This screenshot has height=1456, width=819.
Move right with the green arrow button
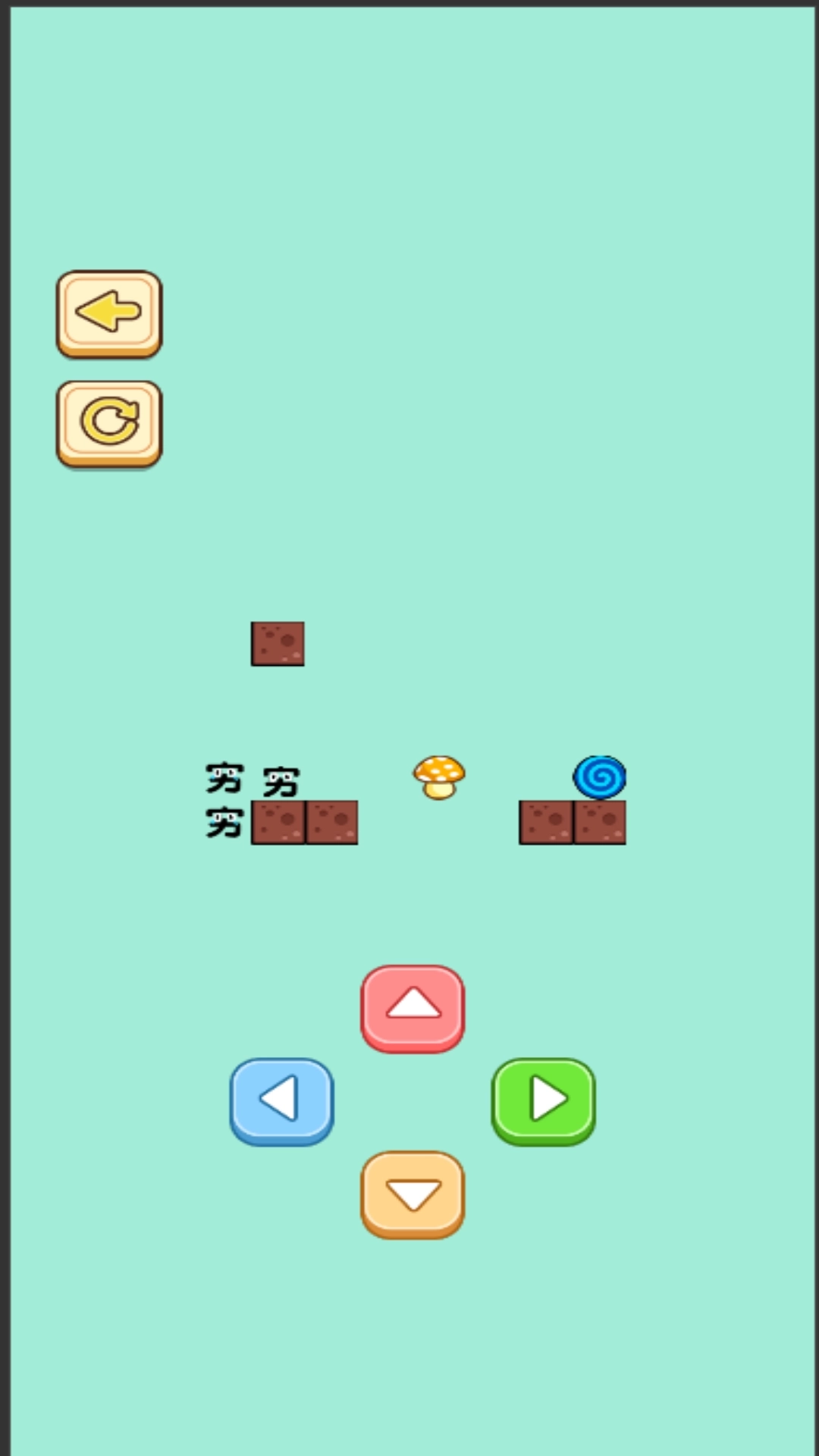tap(543, 1100)
